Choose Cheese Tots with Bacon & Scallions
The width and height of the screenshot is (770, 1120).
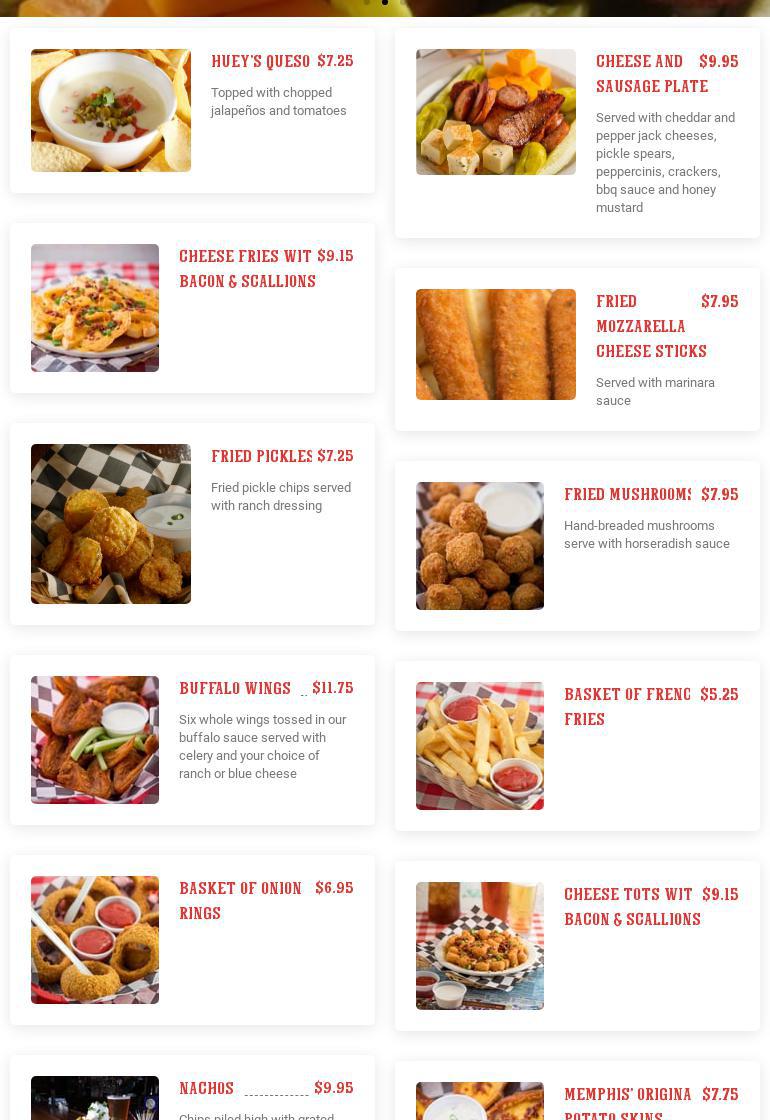point(577,946)
